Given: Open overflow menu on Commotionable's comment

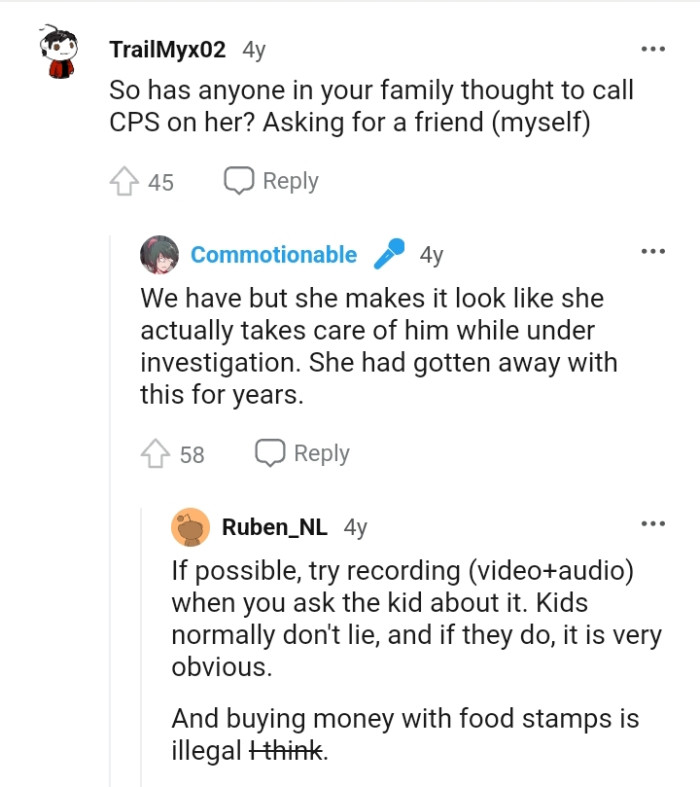Looking at the screenshot, I should pyautogui.click(x=652, y=251).
